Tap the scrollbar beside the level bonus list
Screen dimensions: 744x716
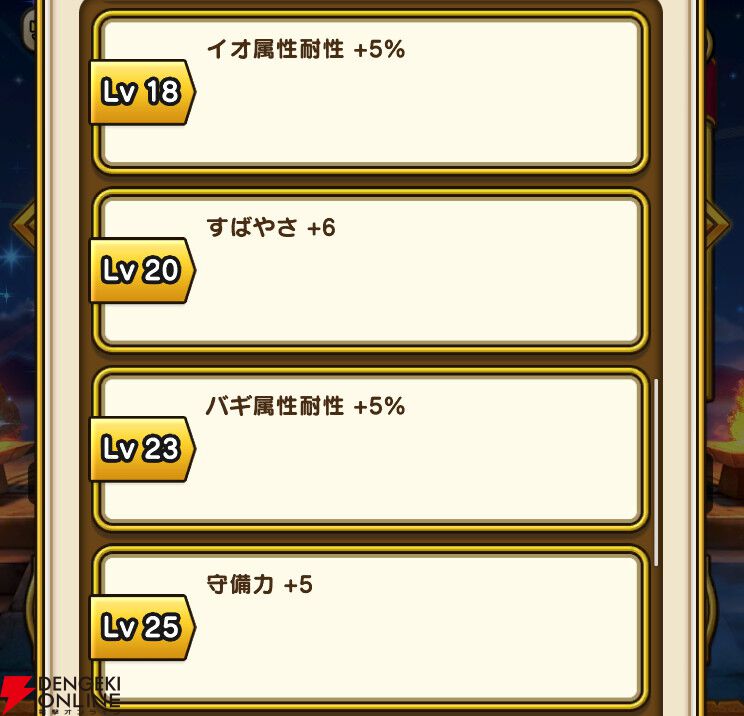(656, 472)
